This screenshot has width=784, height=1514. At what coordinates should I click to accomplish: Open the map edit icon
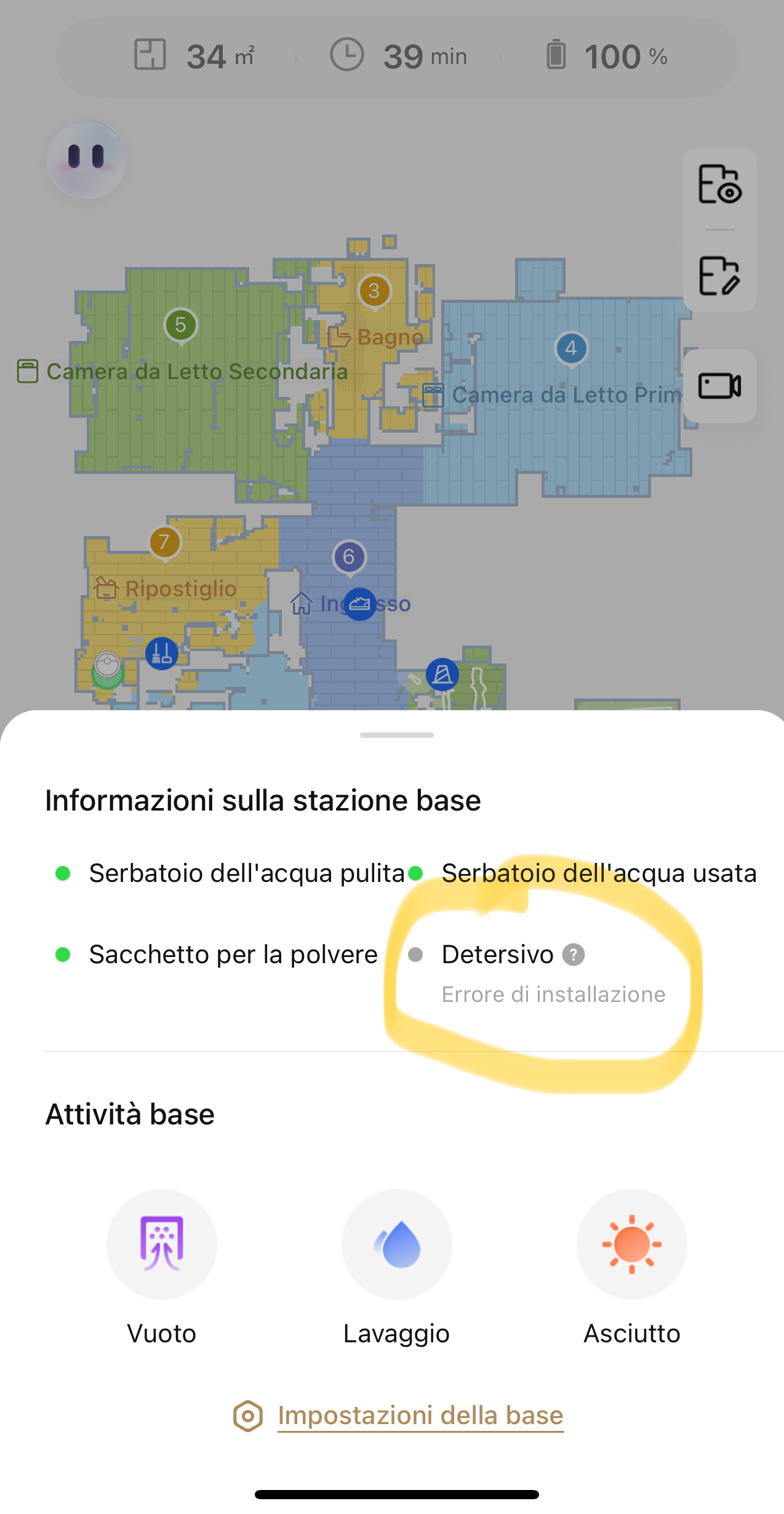(x=719, y=276)
